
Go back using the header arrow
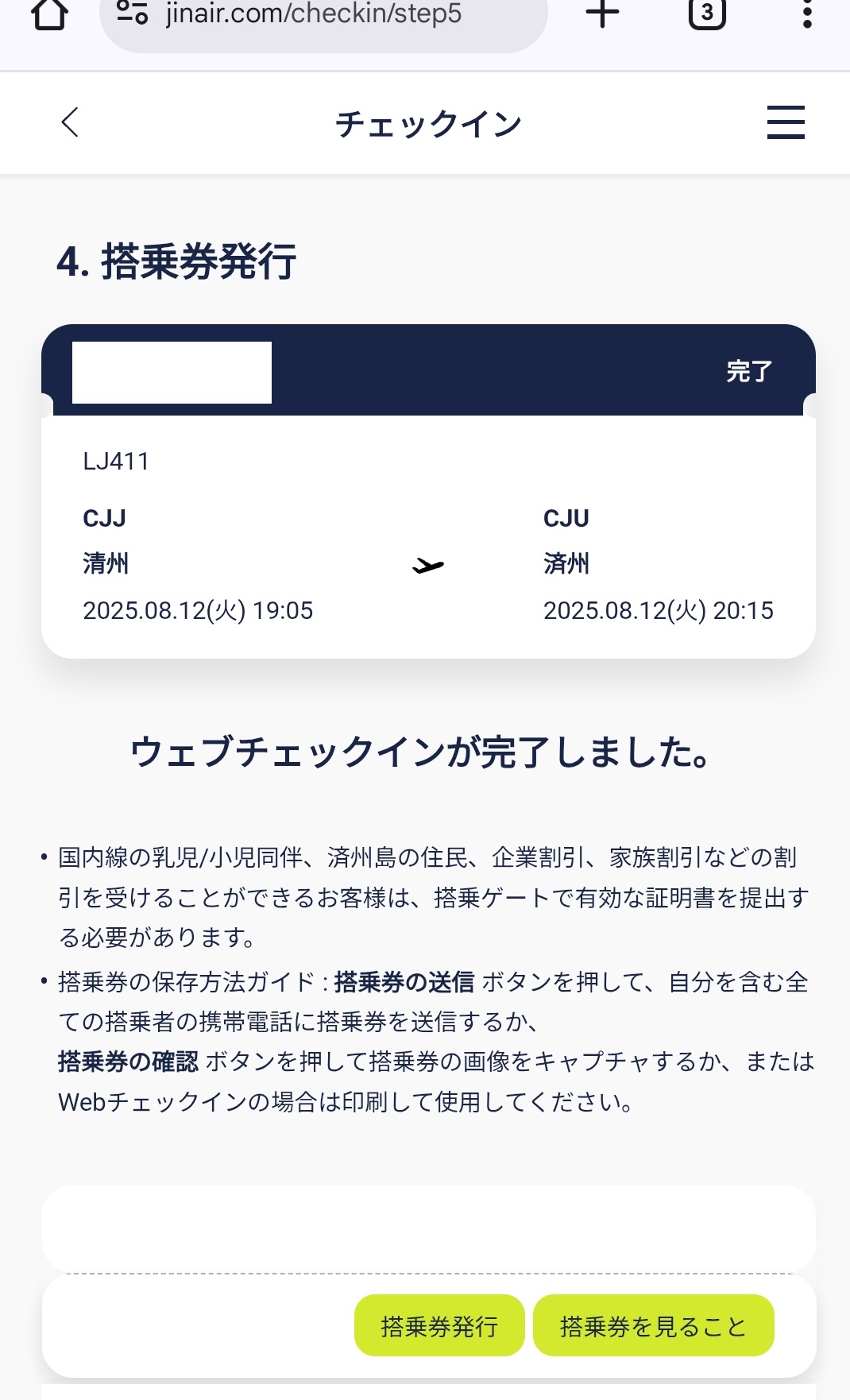[70, 122]
